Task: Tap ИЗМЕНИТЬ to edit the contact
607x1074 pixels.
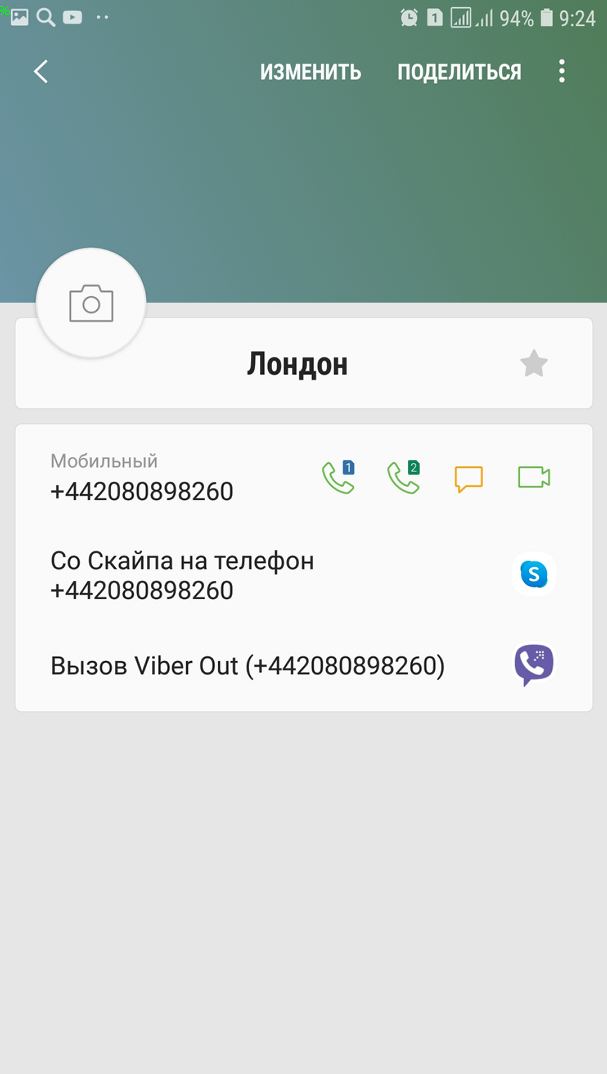Action: pyautogui.click(x=310, y=72)
